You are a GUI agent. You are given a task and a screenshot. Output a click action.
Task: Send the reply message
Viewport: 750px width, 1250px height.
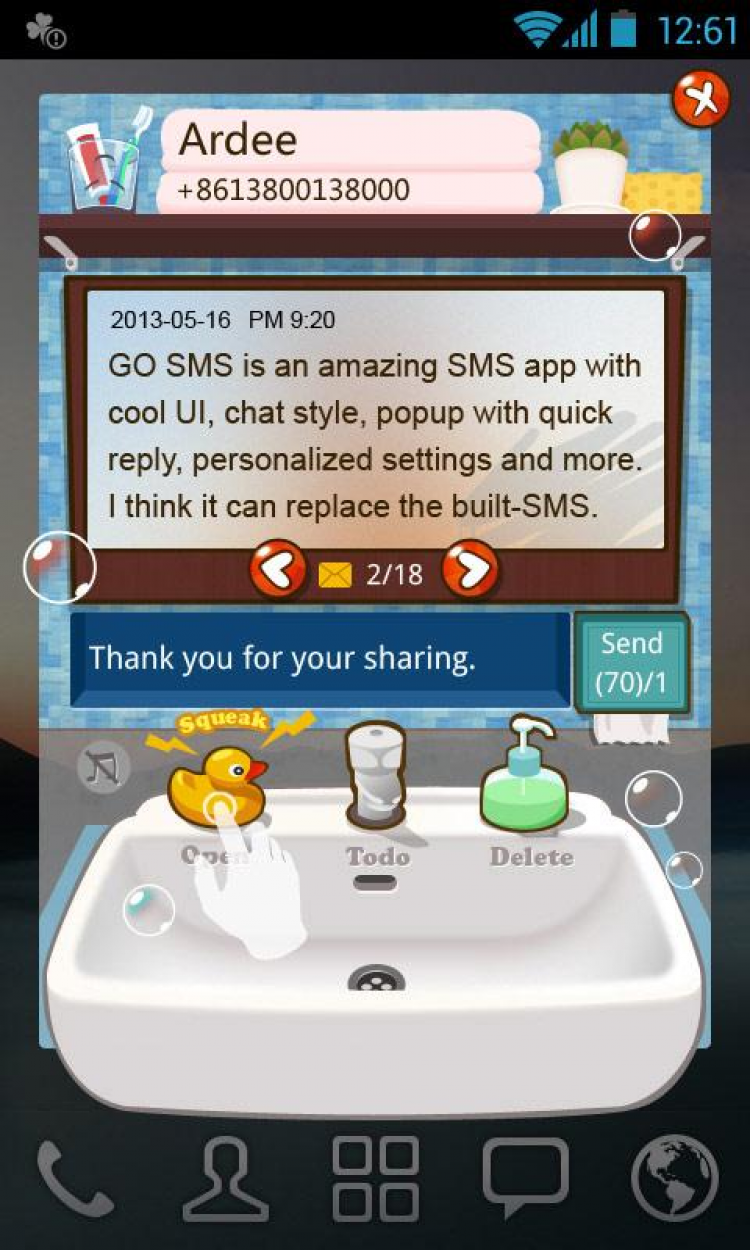631,662
